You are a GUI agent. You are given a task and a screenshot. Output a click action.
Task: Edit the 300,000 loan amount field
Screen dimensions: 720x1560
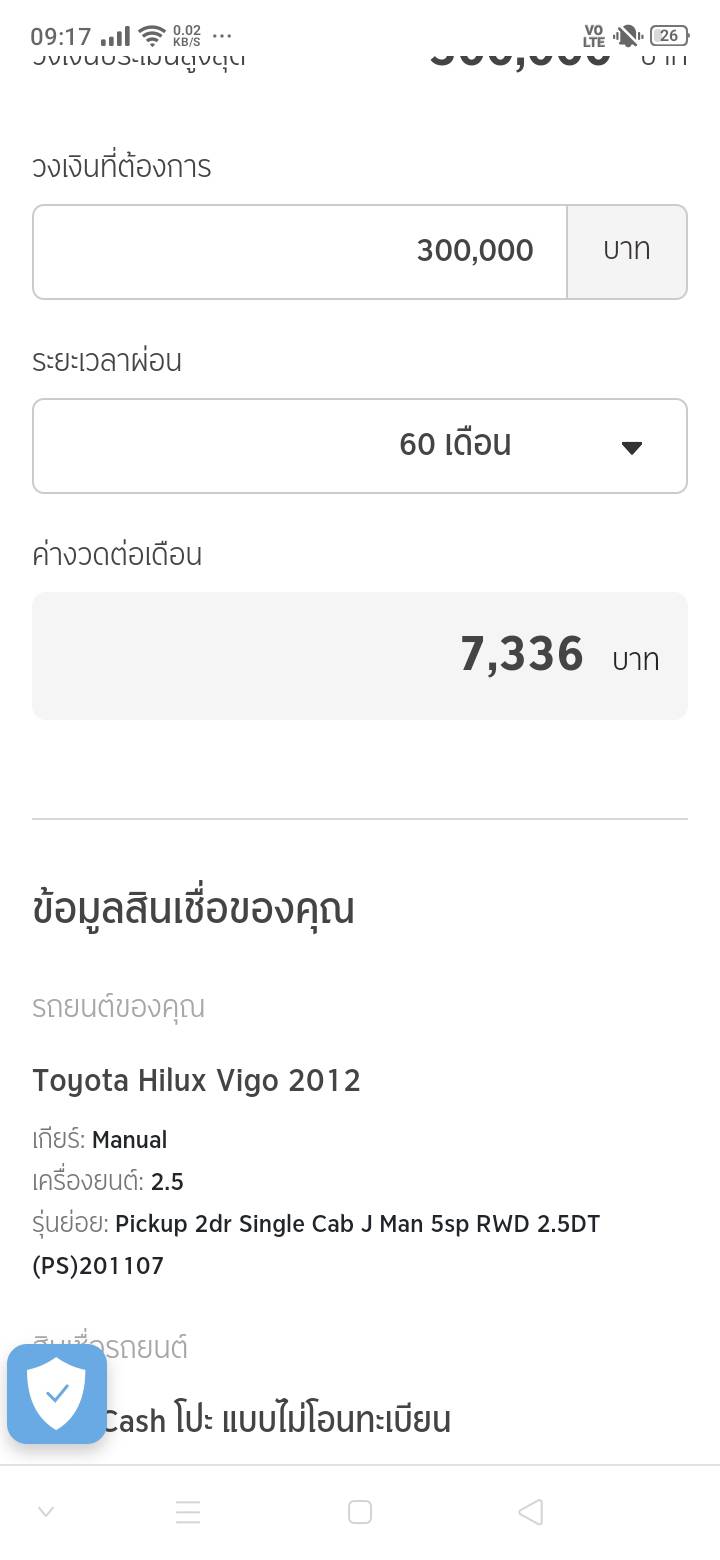pos(300,251)
